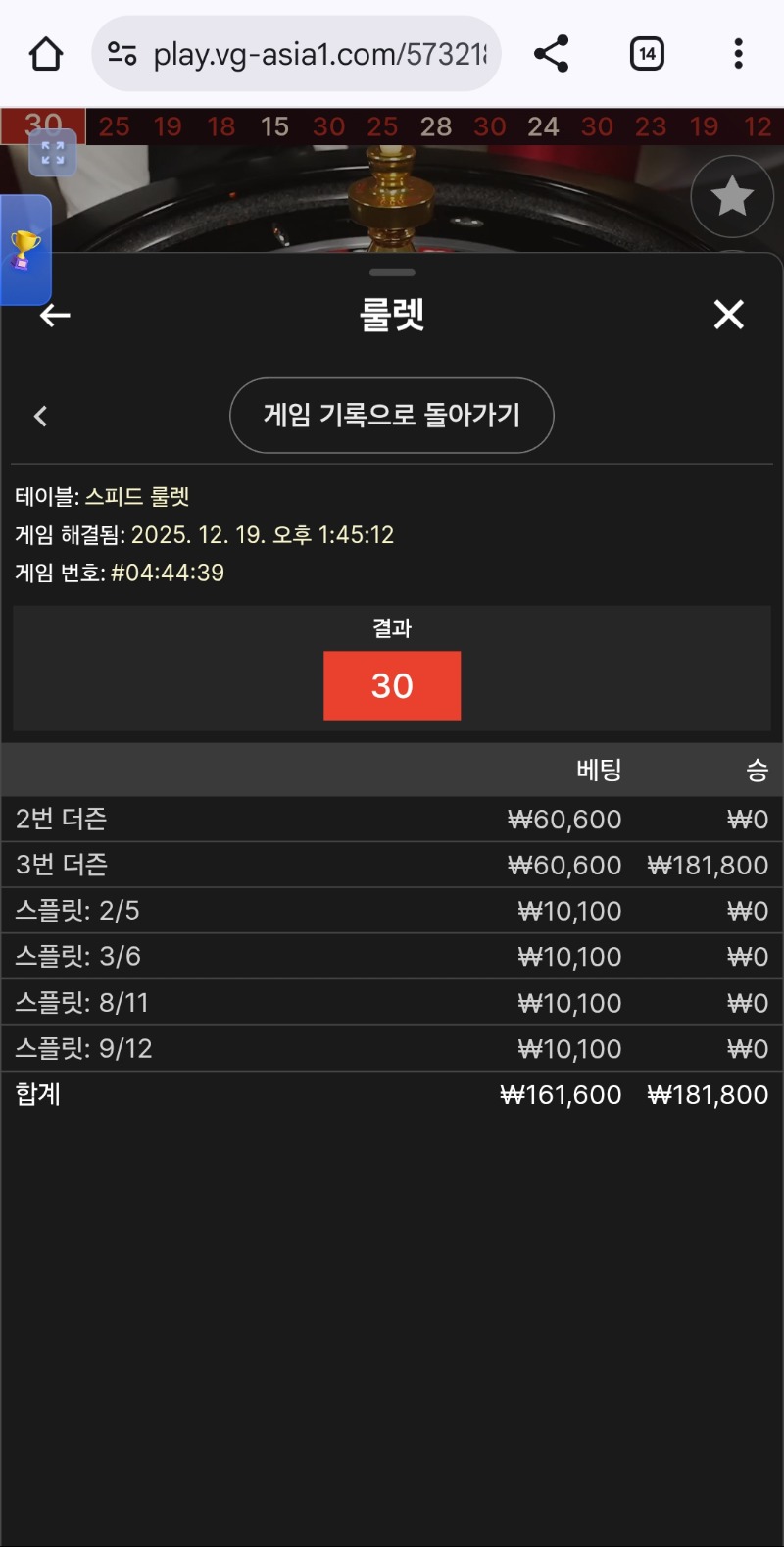Go back with the left arrow
The image size is (784, 1547).
(x=55, y=315)
